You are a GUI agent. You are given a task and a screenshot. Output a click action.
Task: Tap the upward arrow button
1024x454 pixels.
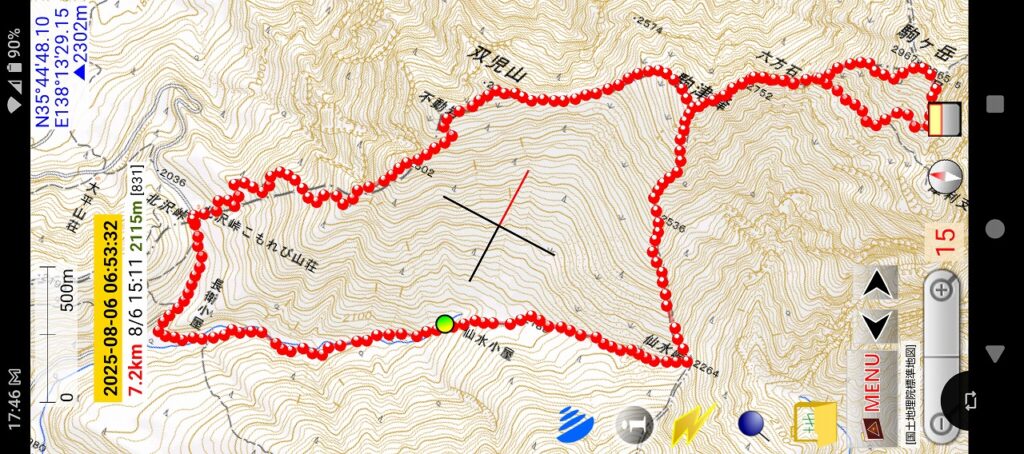click(x=877, y=284)
